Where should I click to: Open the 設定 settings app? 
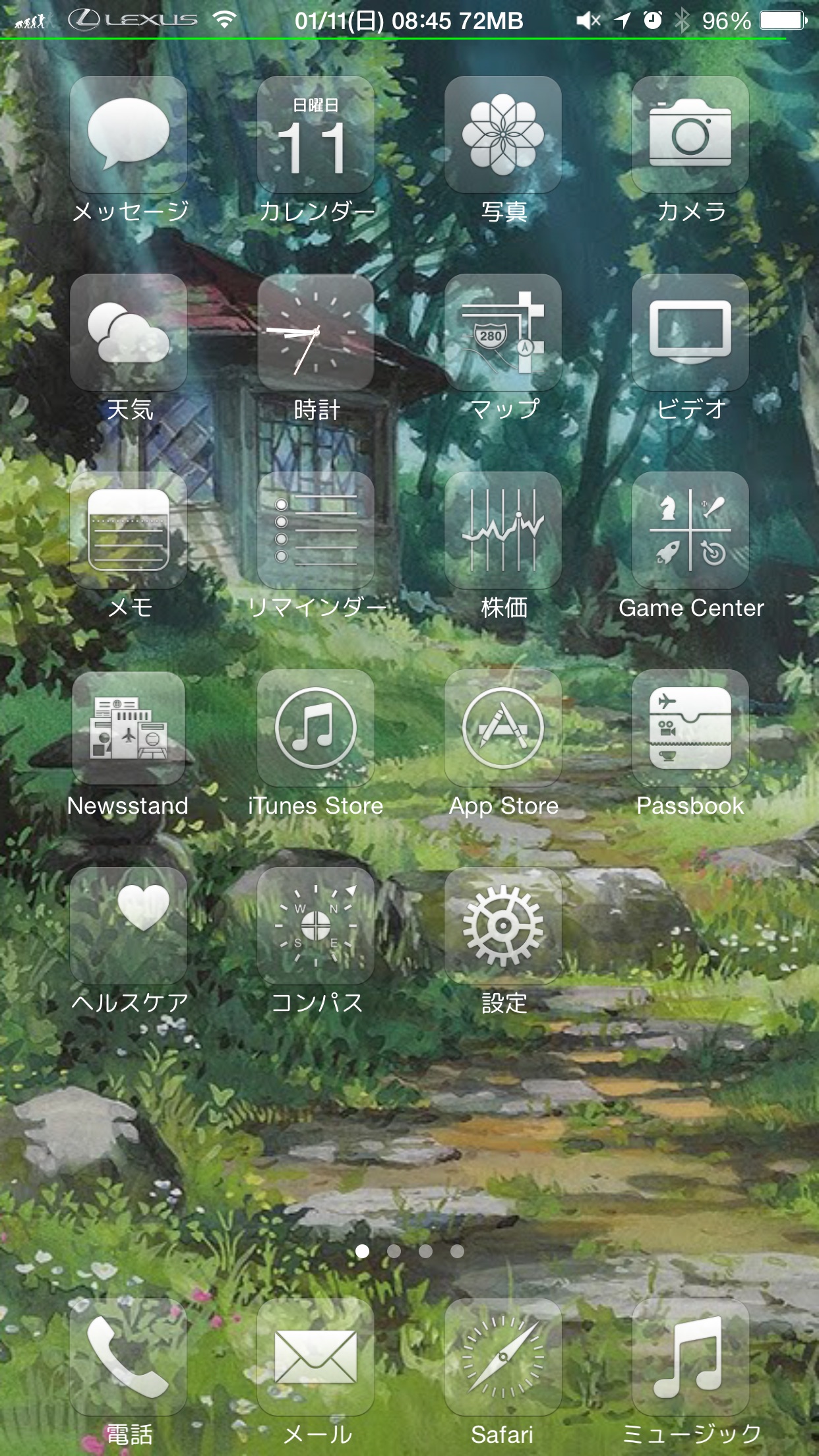(x=503, y=926)
